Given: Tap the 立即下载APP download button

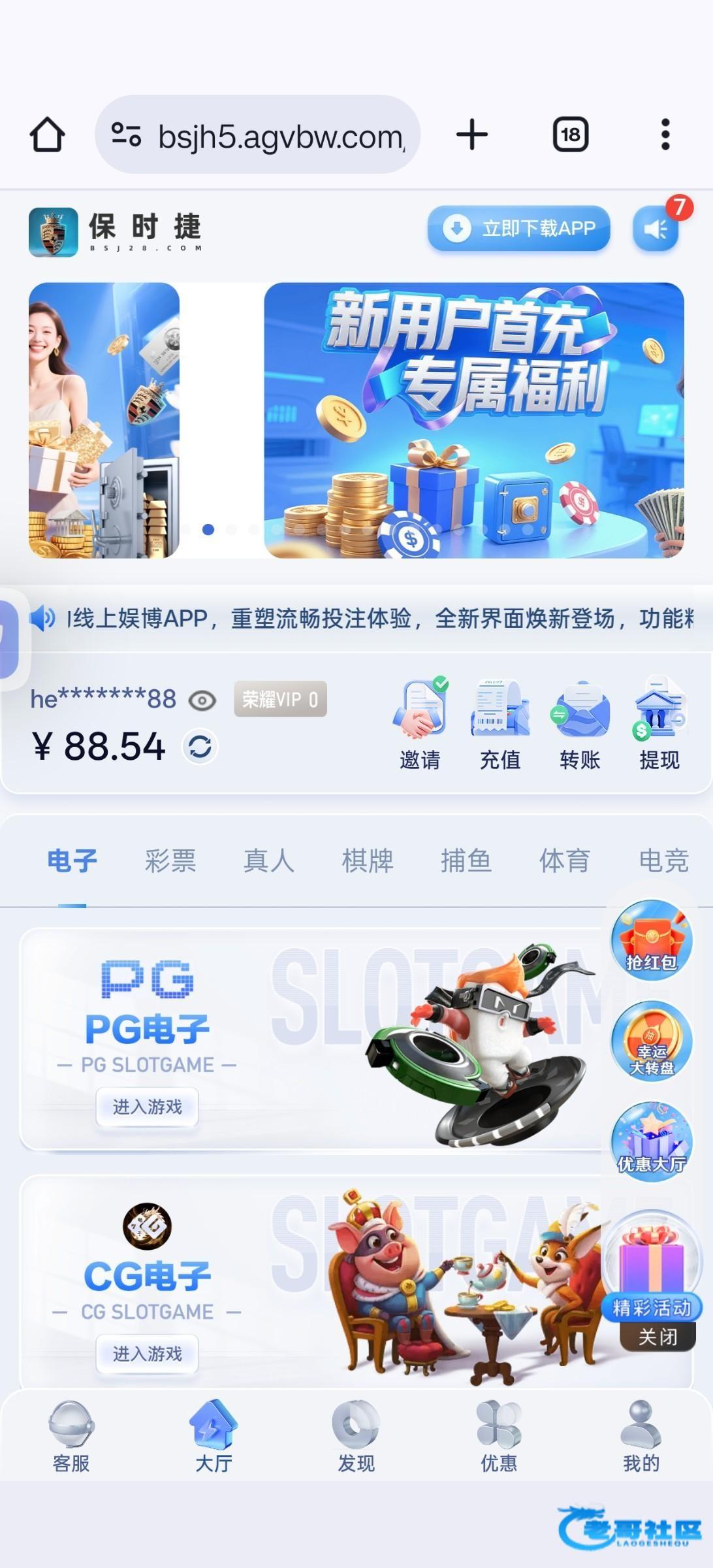Looking at the screenshot, I should coord(518,229).
